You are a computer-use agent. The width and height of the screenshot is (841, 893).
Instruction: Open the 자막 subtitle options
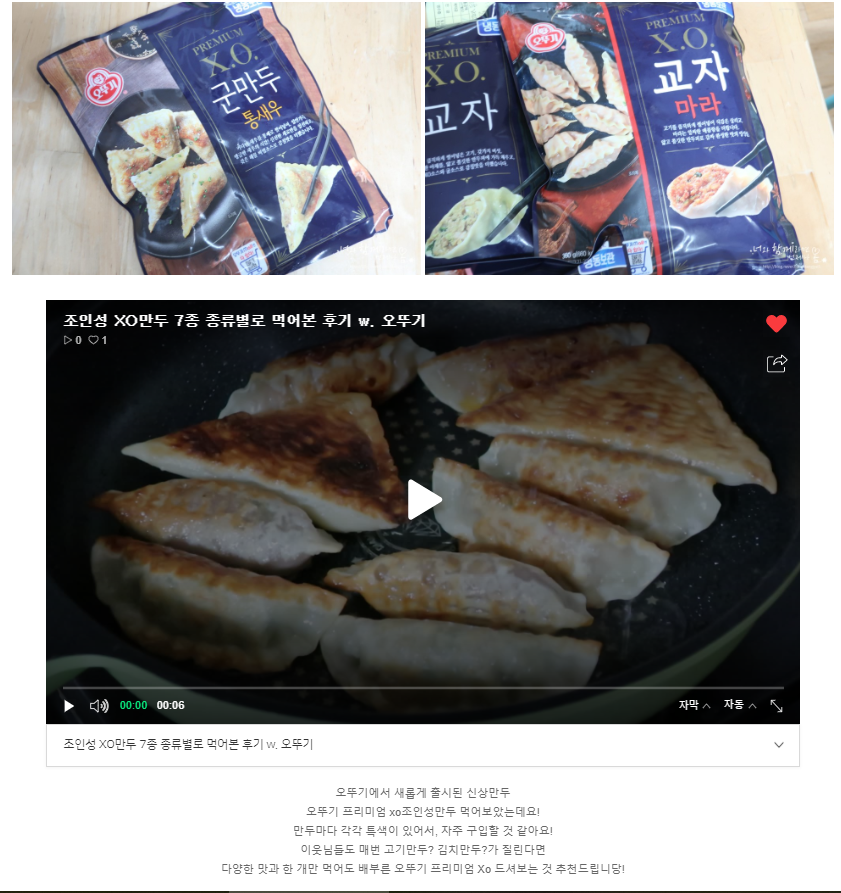(x=694, y=705)
